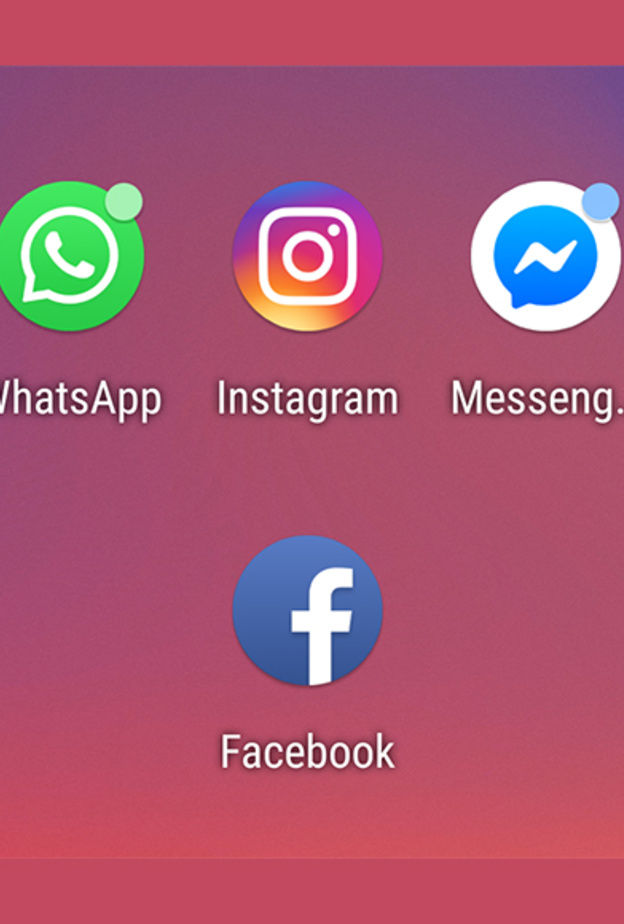Open the WhatsApp app
Viewport: 624px width, 924px height.
coord(68,256)
